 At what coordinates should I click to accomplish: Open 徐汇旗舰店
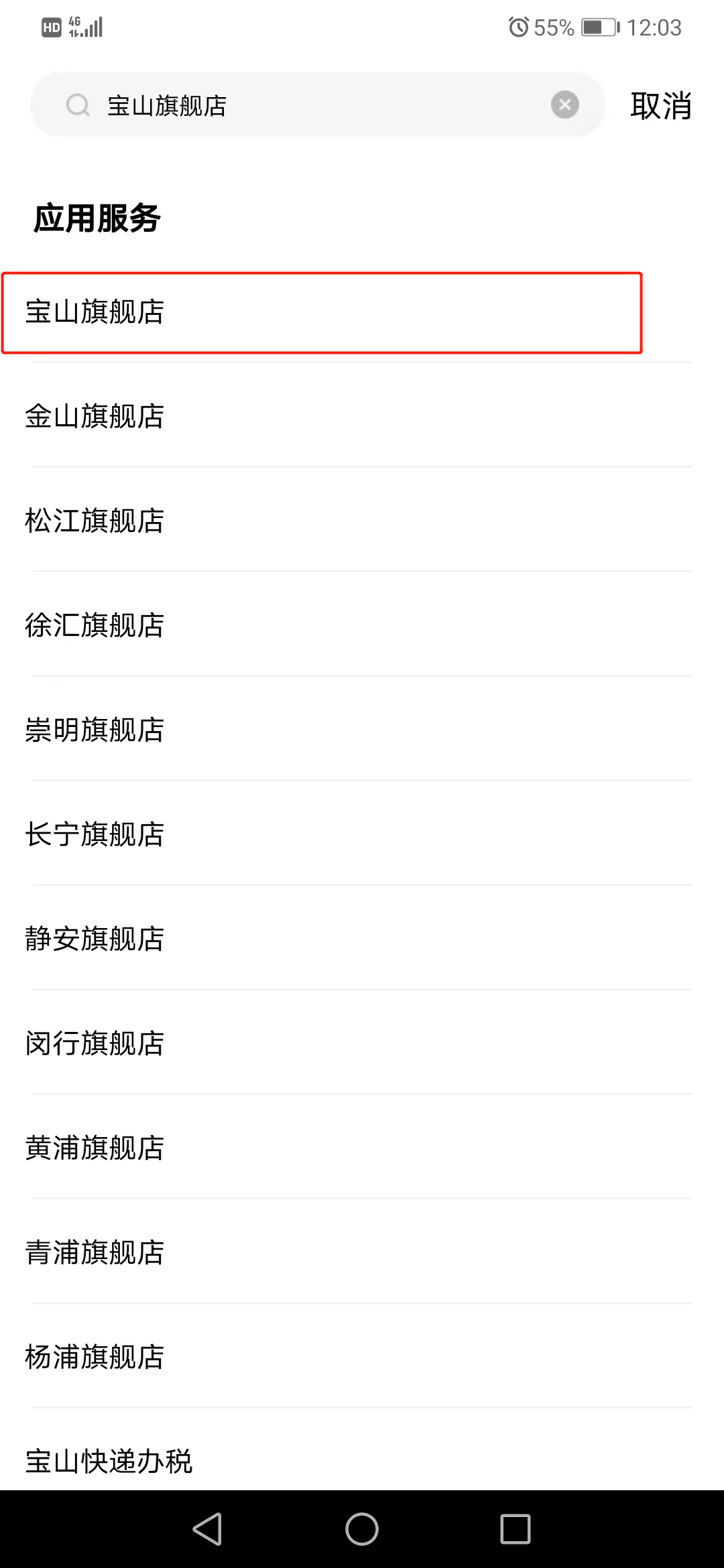(x=362, y=625)
